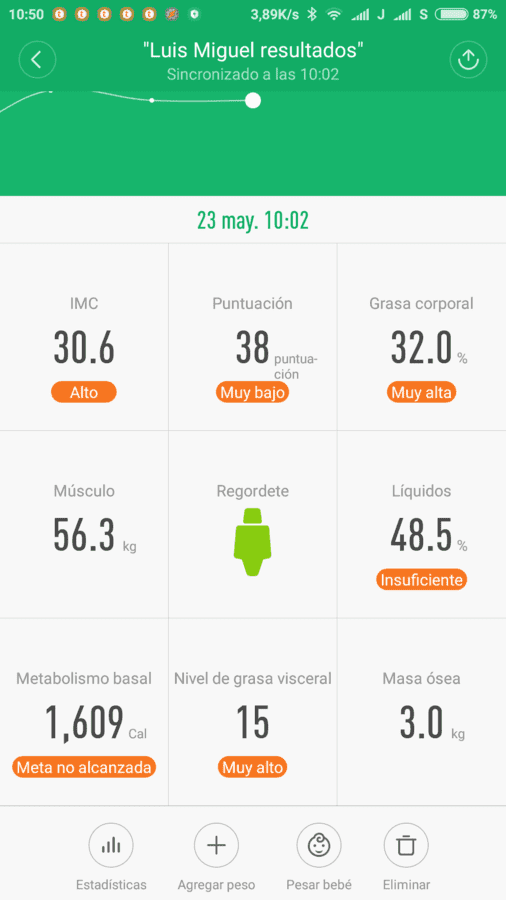Open Metabolismo basal tile
Image resolution: width=506 pixels, height=900 pixels.
[84, 712]
